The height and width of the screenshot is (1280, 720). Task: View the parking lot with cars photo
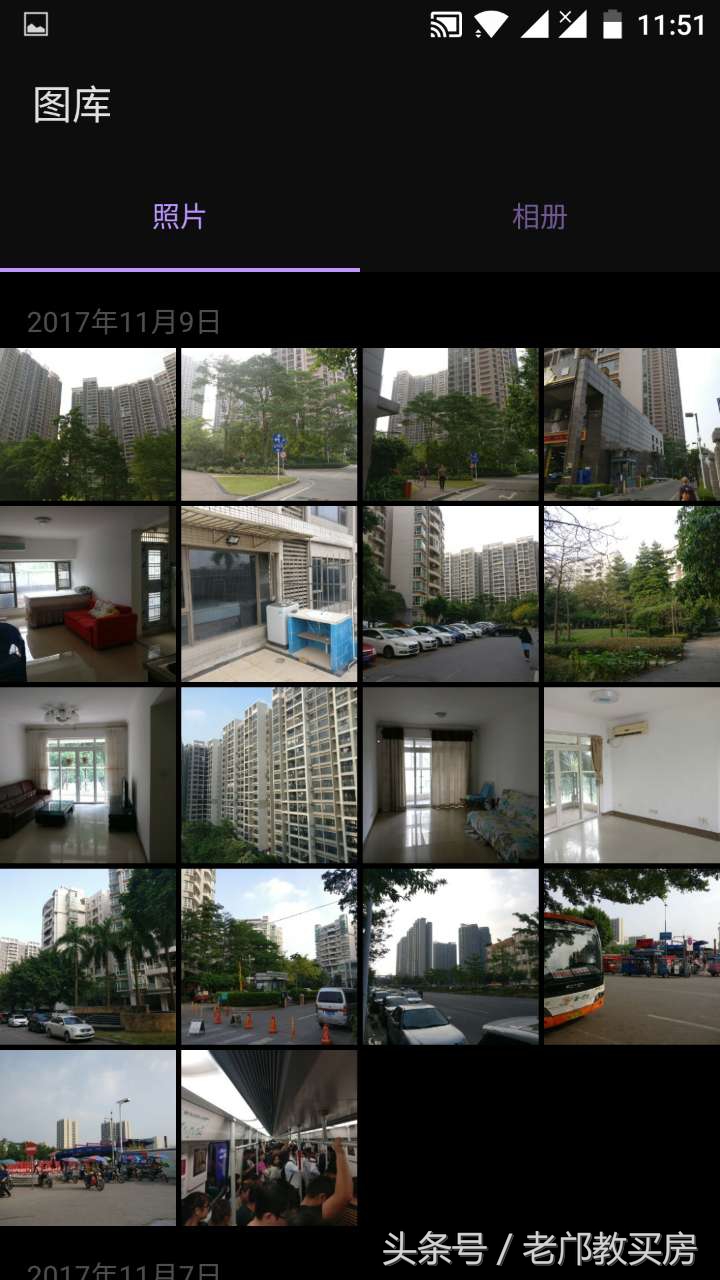(x=450, y=594)
